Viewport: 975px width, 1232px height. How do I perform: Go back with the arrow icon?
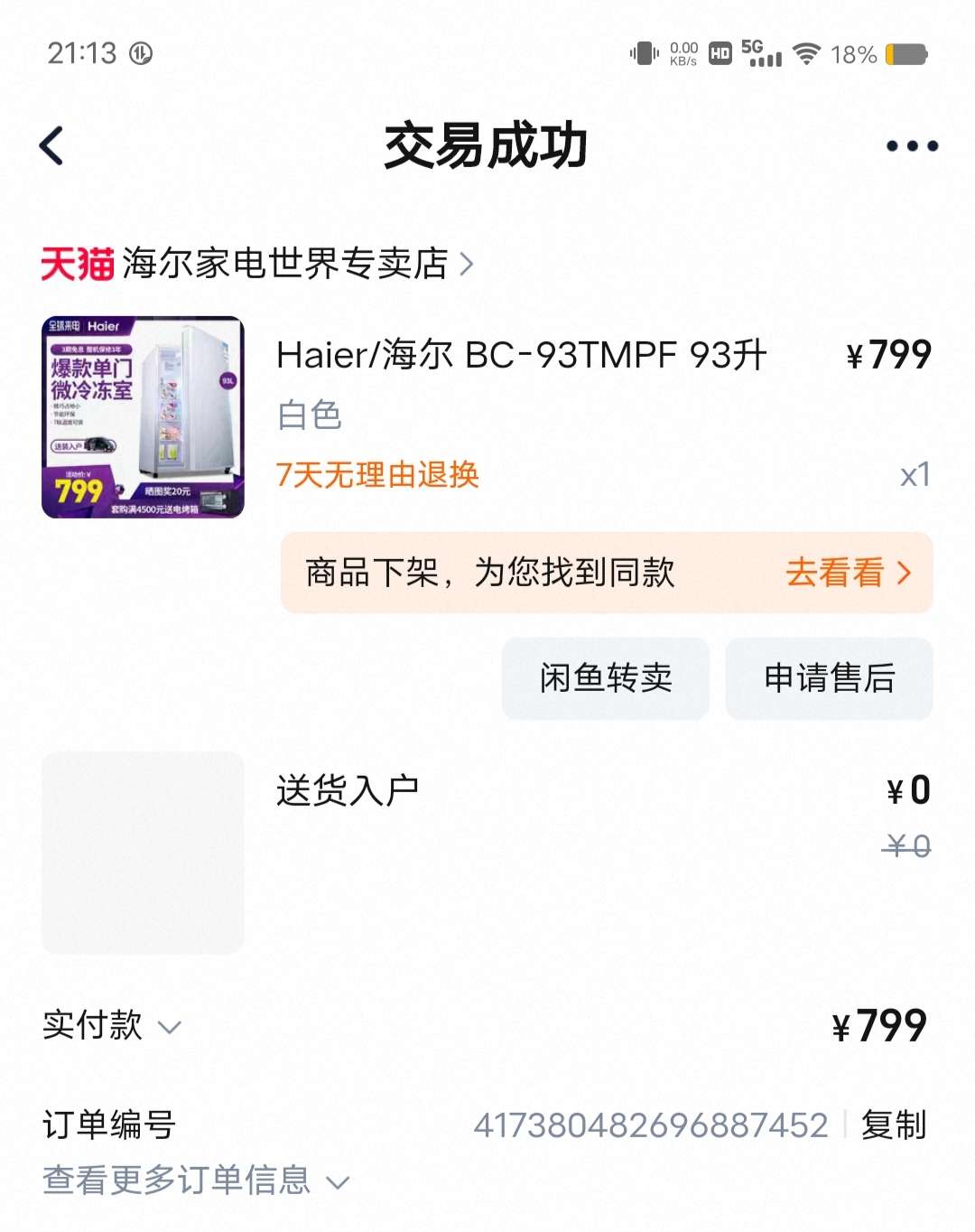click(52, 145)
